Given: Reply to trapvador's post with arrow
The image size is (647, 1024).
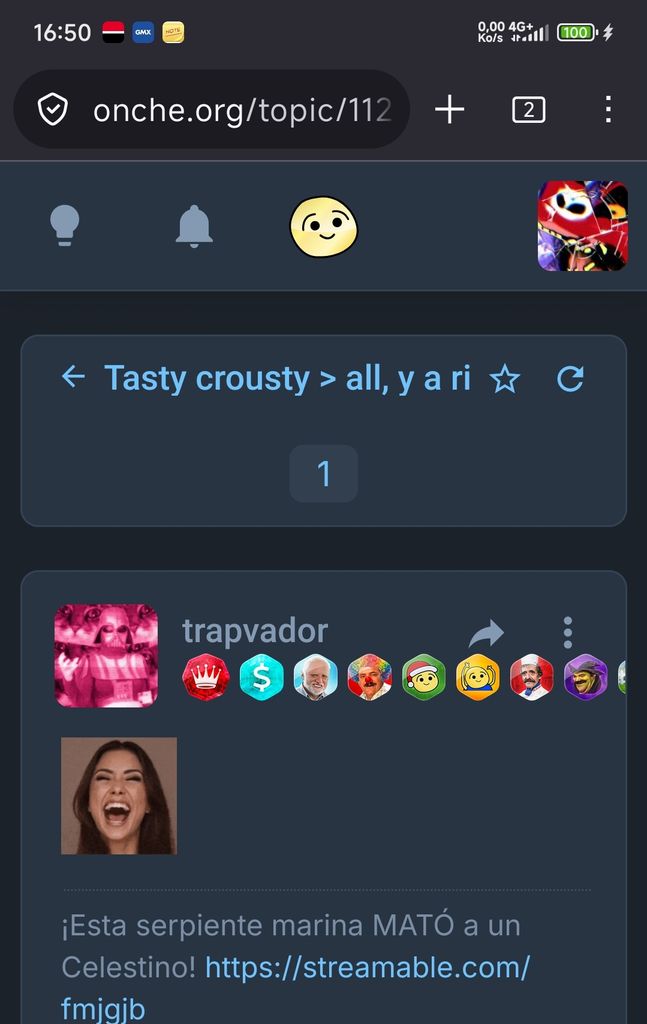Looking at the screenshot, I should pos(487,633).
